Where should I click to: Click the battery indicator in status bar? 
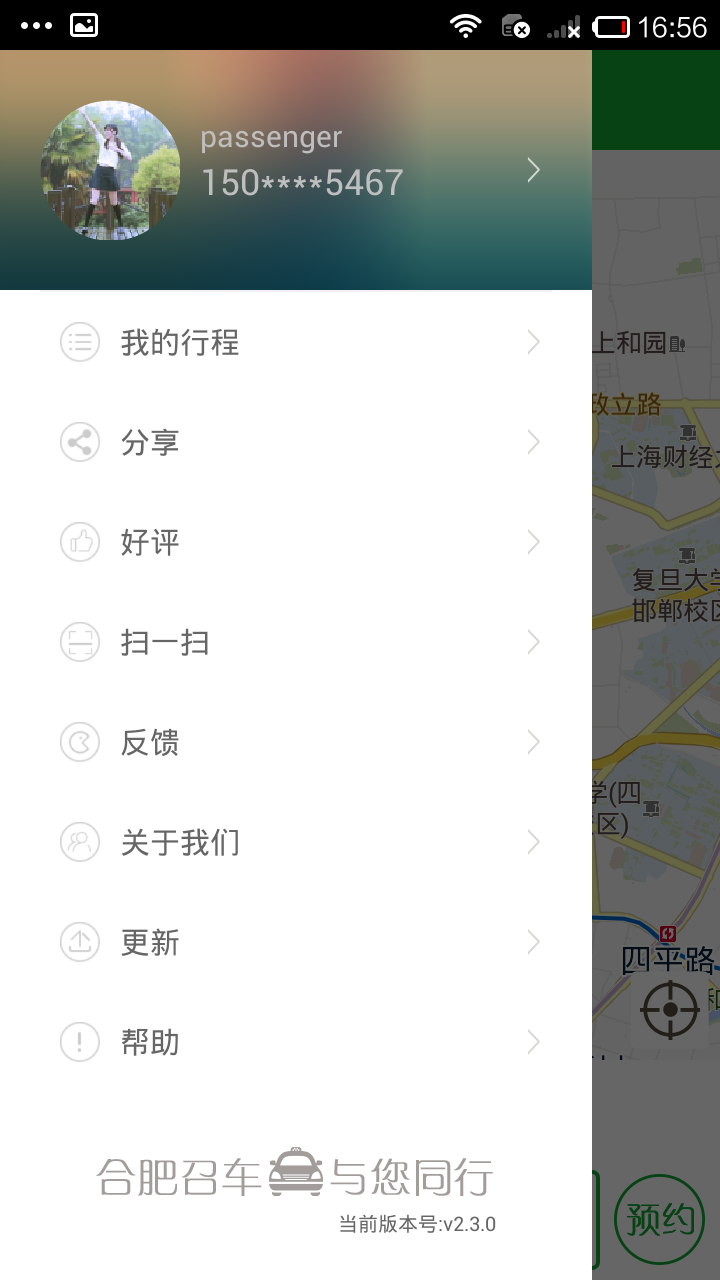coord(610,25)
